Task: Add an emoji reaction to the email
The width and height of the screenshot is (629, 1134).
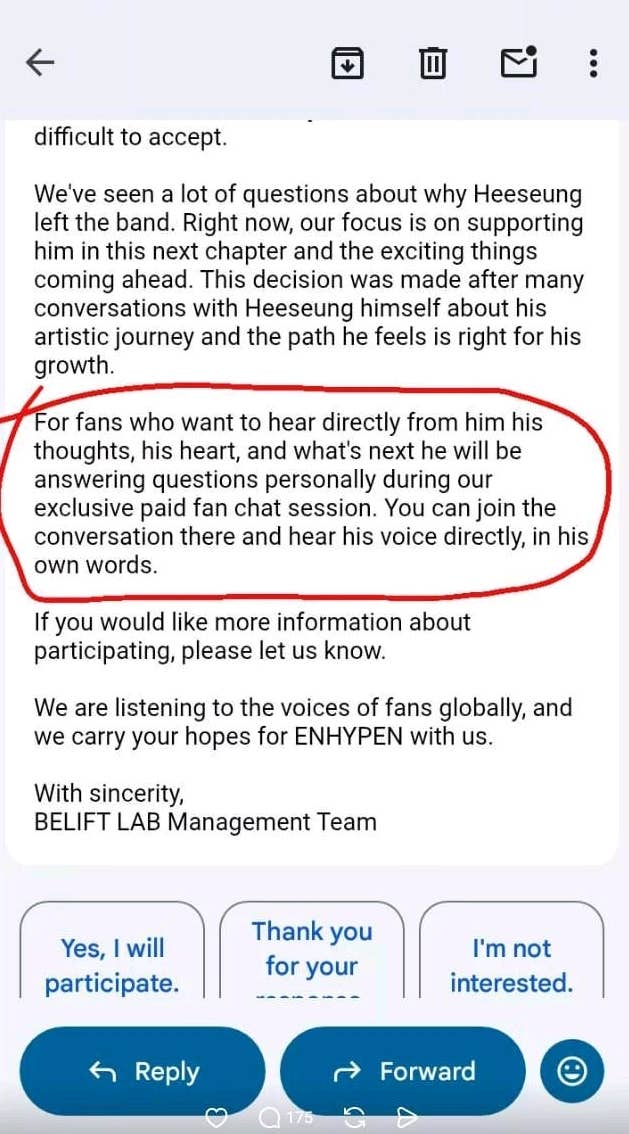Action: (x=571, y=1071)
